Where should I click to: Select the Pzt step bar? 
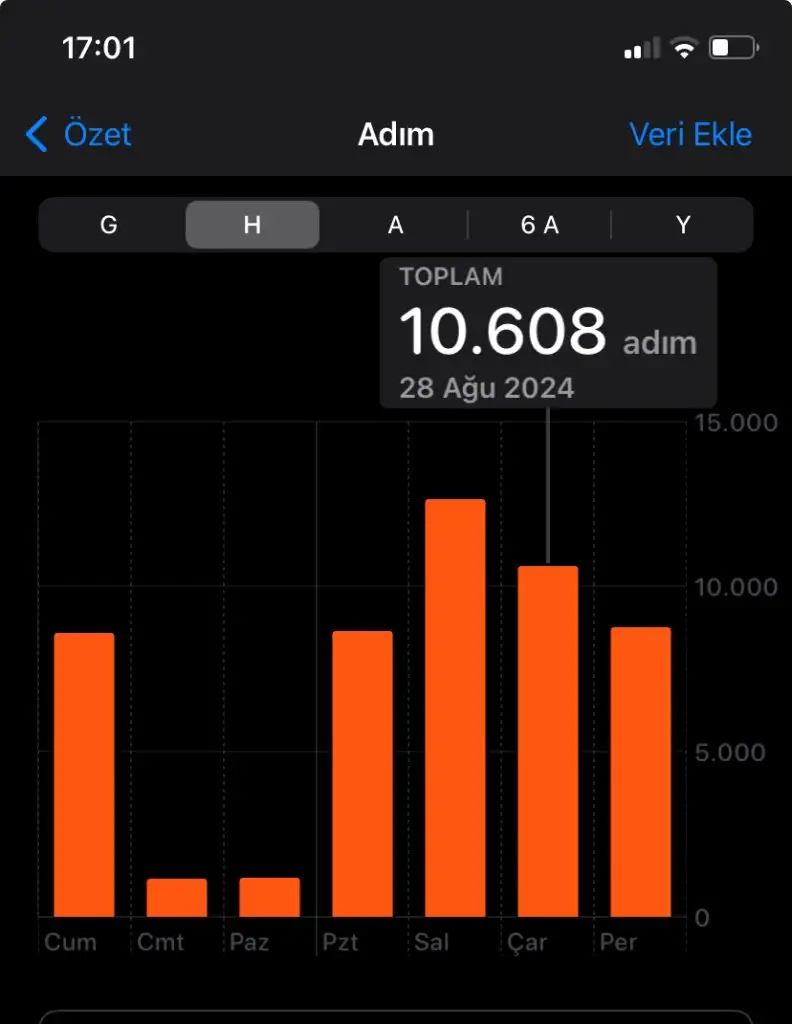[362, 774]
